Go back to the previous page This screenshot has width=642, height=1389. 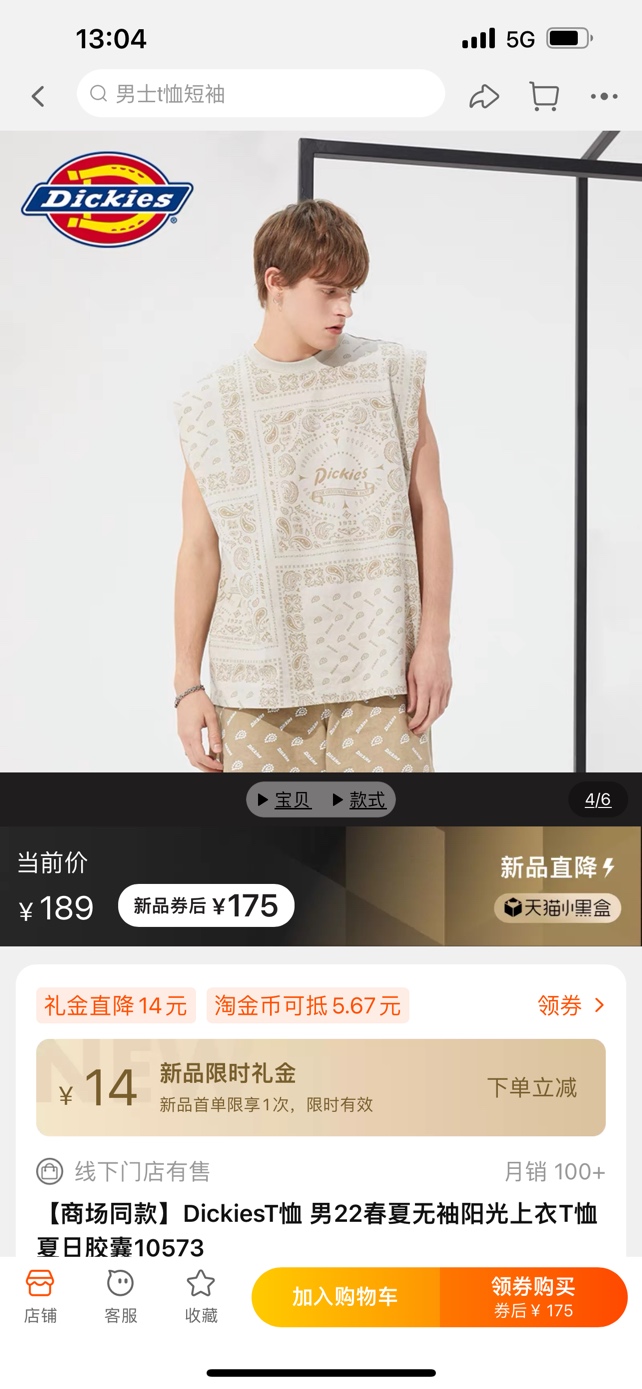[x=38, y=96]
